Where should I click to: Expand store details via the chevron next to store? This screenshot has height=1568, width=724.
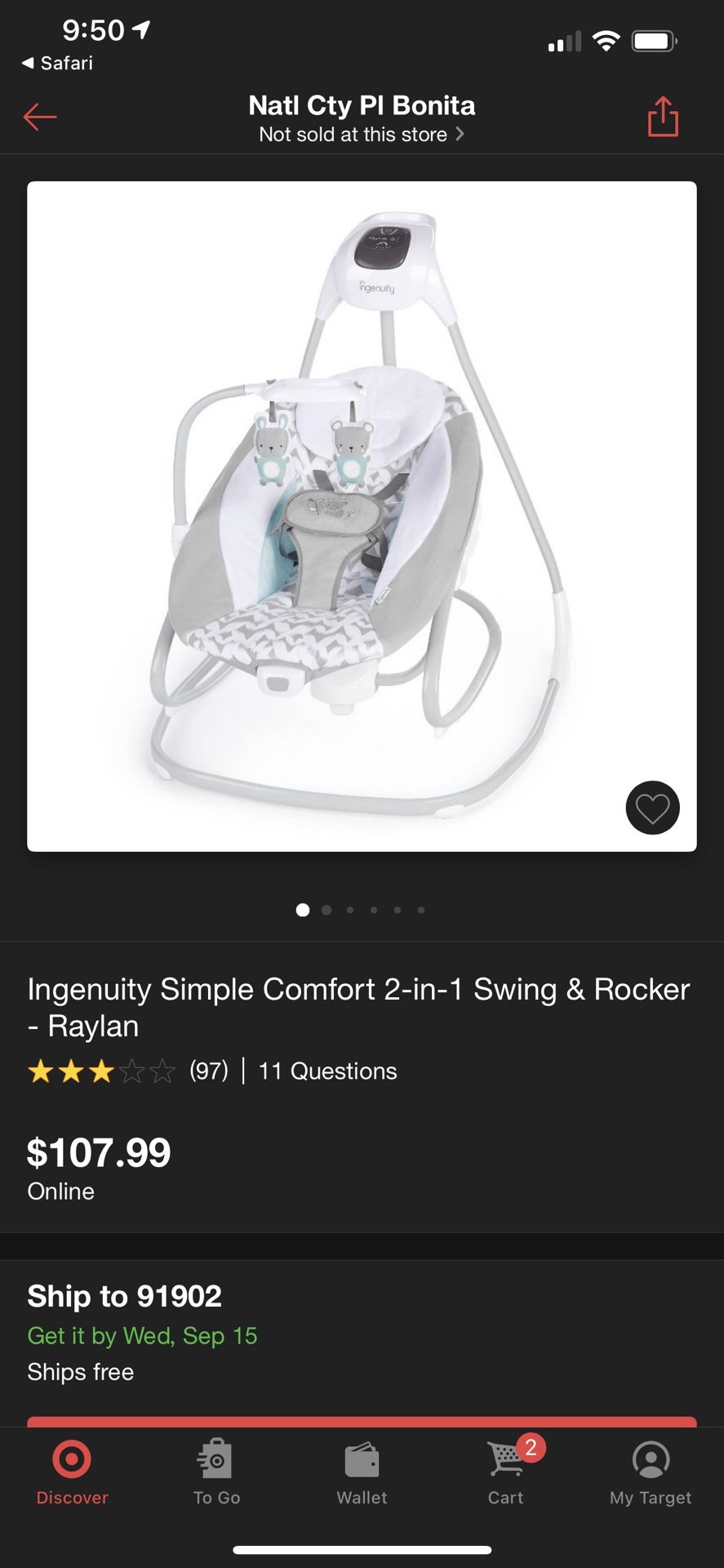(460, 134)
